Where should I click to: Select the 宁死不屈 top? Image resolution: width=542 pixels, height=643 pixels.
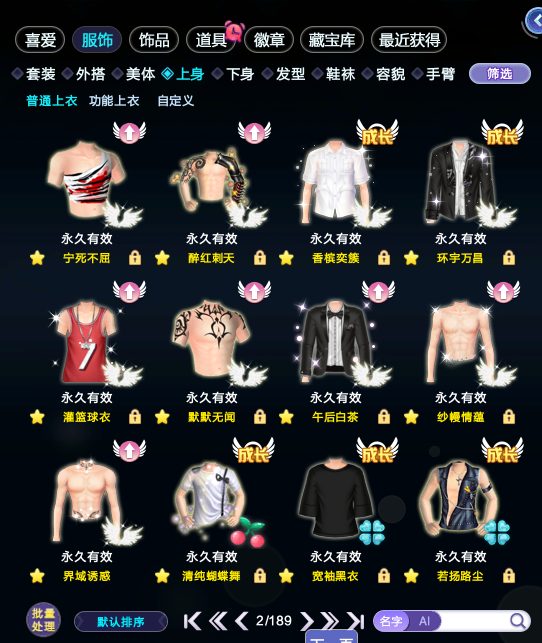pos(87,184)
